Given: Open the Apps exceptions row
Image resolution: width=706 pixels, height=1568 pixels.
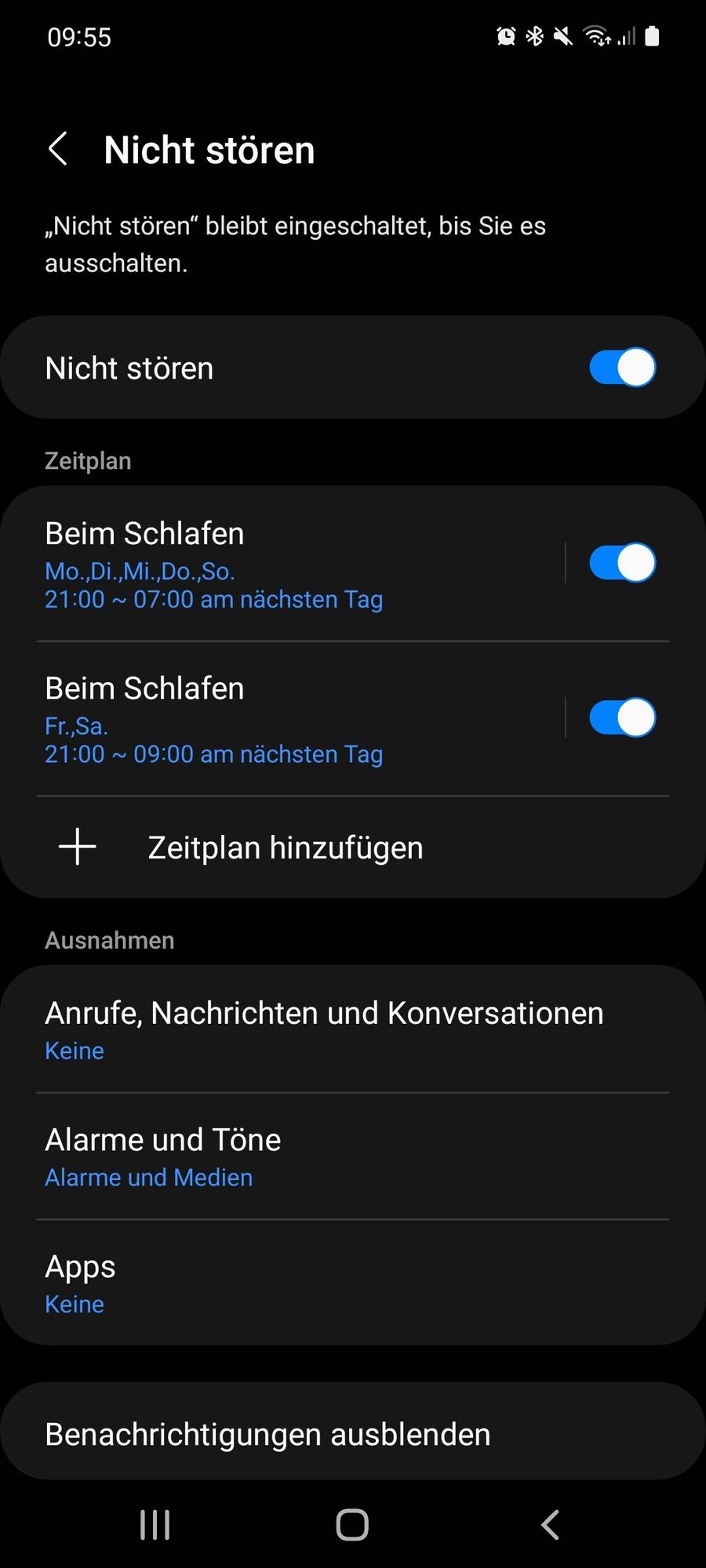Looking at the screenshot, I should click(x=235, y=1283).
